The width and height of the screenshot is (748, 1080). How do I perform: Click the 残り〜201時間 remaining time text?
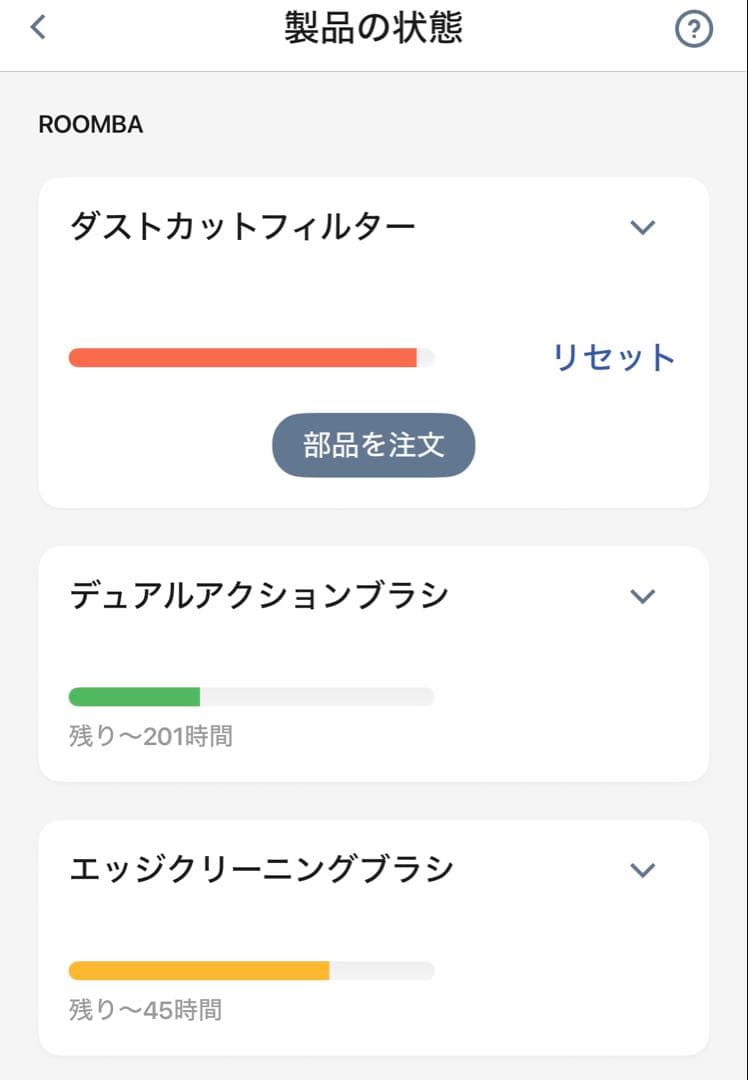point(150,736)
